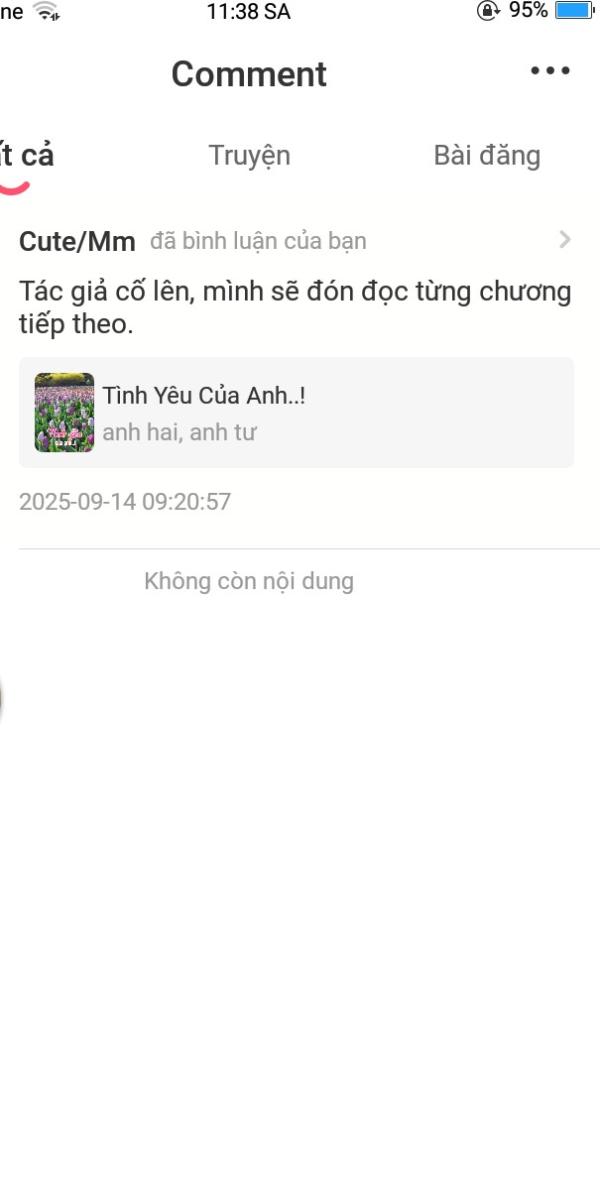Switch to the Truyện tab
Image resolution: width=600 pixels, height=1200 pixels.
(249, 156)
